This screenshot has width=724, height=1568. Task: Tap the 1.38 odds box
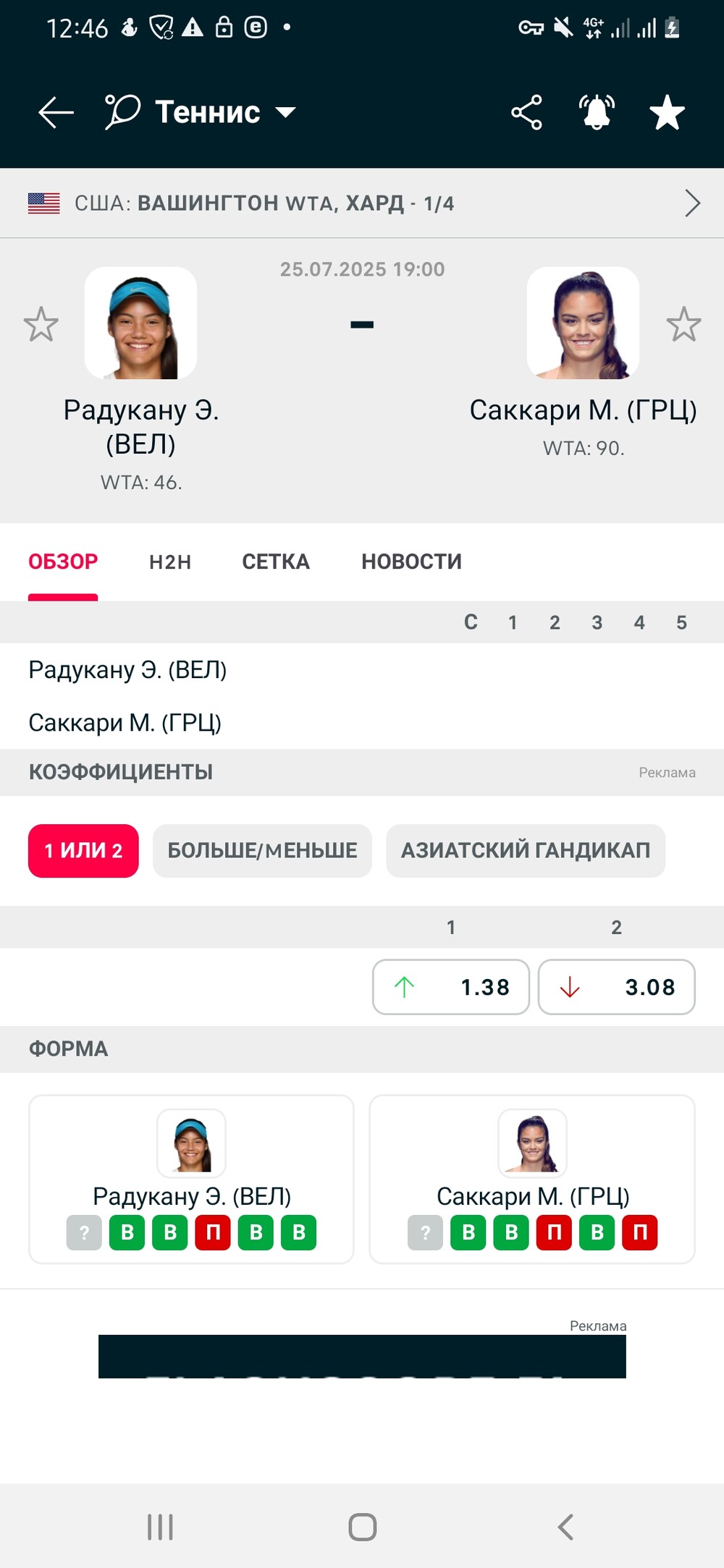[x=451, y=987]
